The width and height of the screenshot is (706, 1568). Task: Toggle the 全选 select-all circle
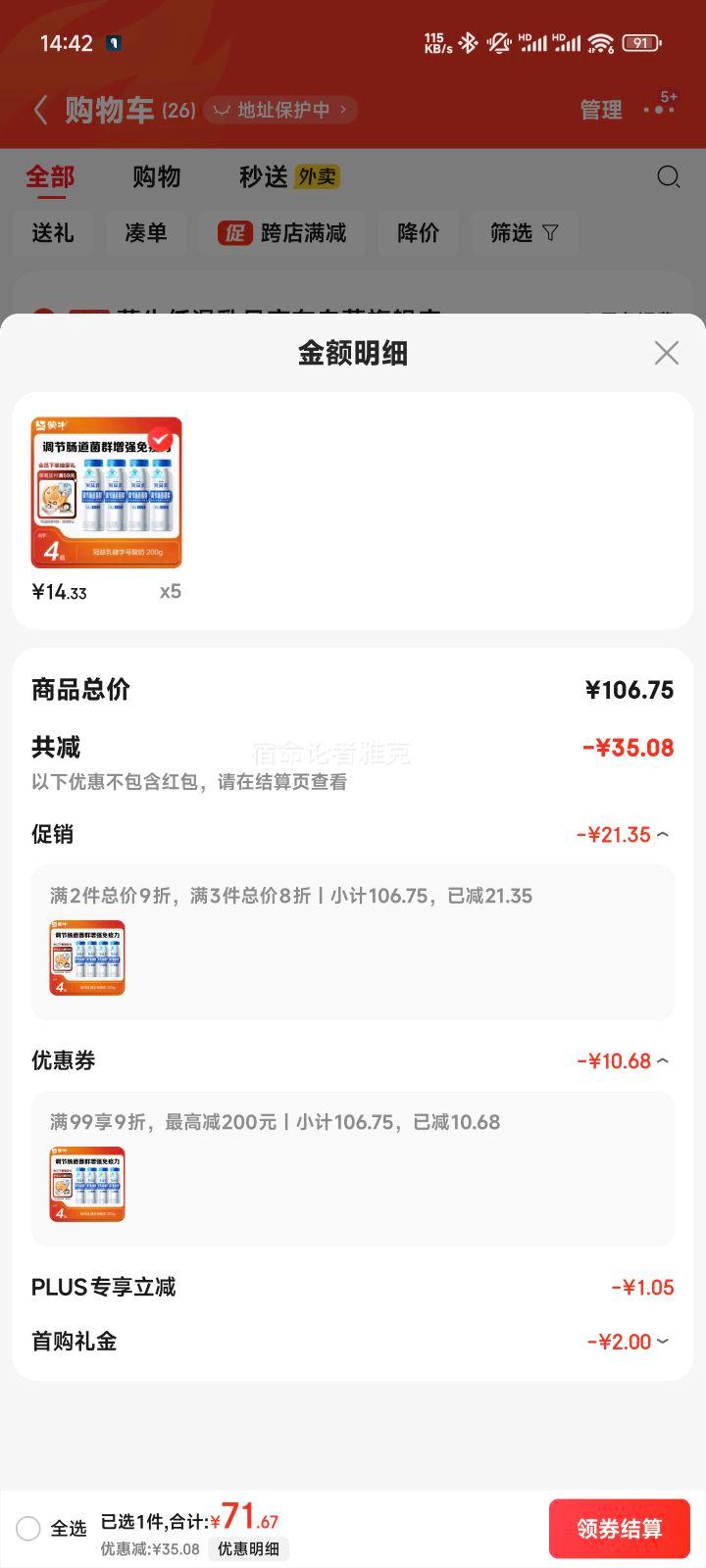(29, 1529)
